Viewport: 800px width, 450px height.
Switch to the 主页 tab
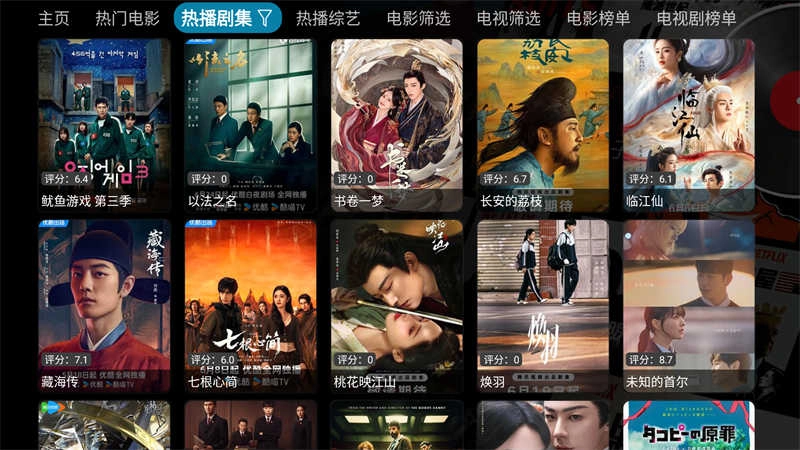(x=54, y=18)
